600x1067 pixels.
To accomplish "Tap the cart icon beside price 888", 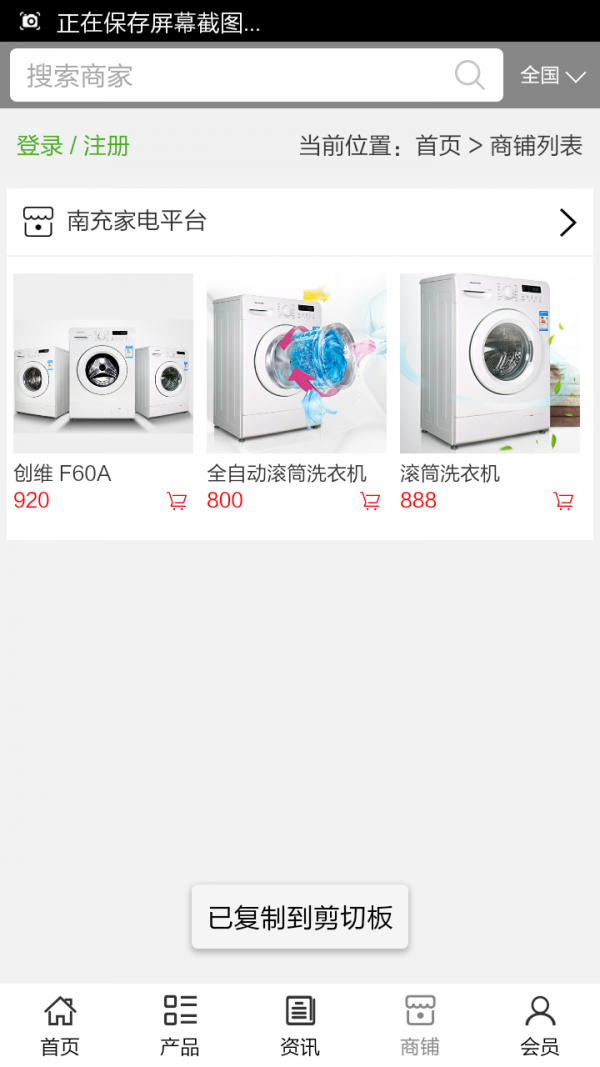I will [x=564, y=501].
